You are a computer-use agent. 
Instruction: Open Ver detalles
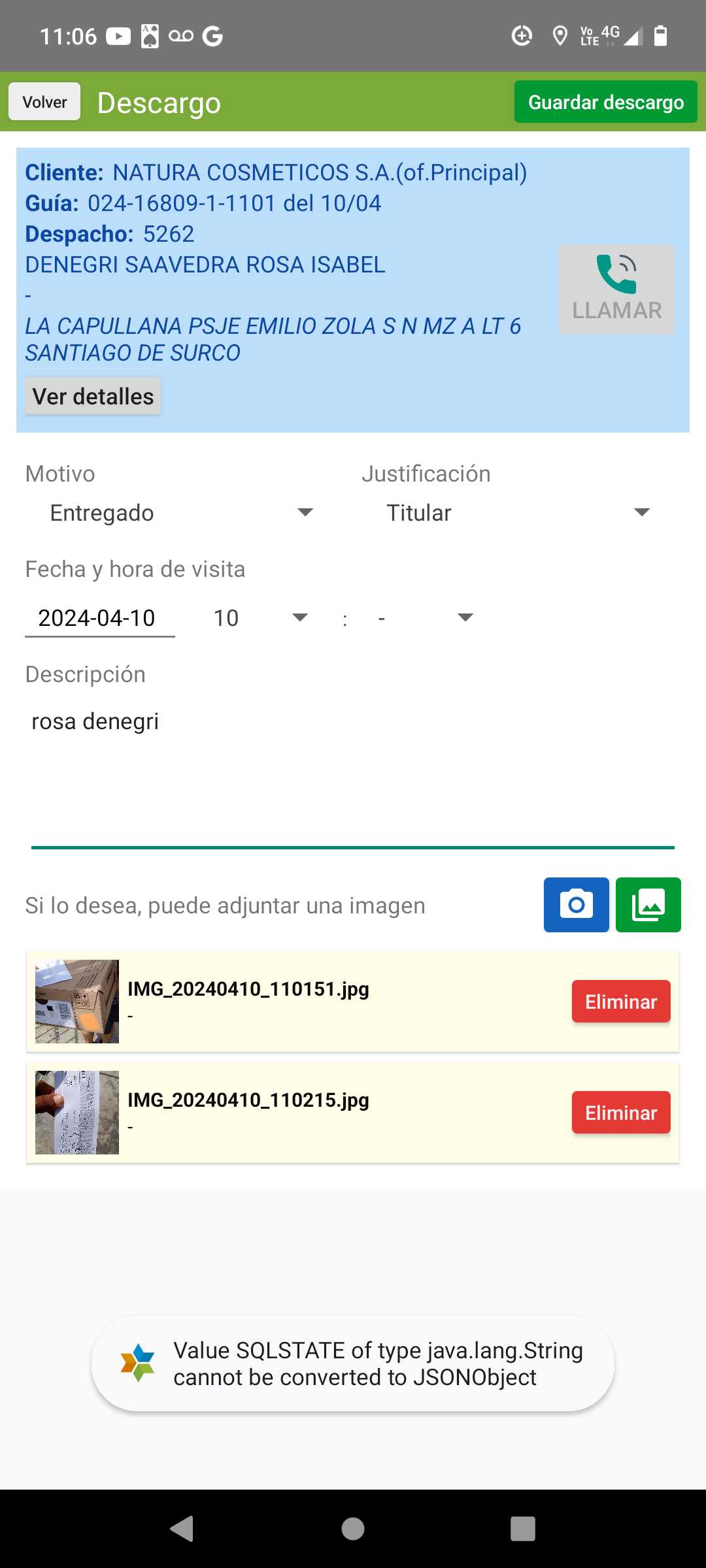(93, 396)
